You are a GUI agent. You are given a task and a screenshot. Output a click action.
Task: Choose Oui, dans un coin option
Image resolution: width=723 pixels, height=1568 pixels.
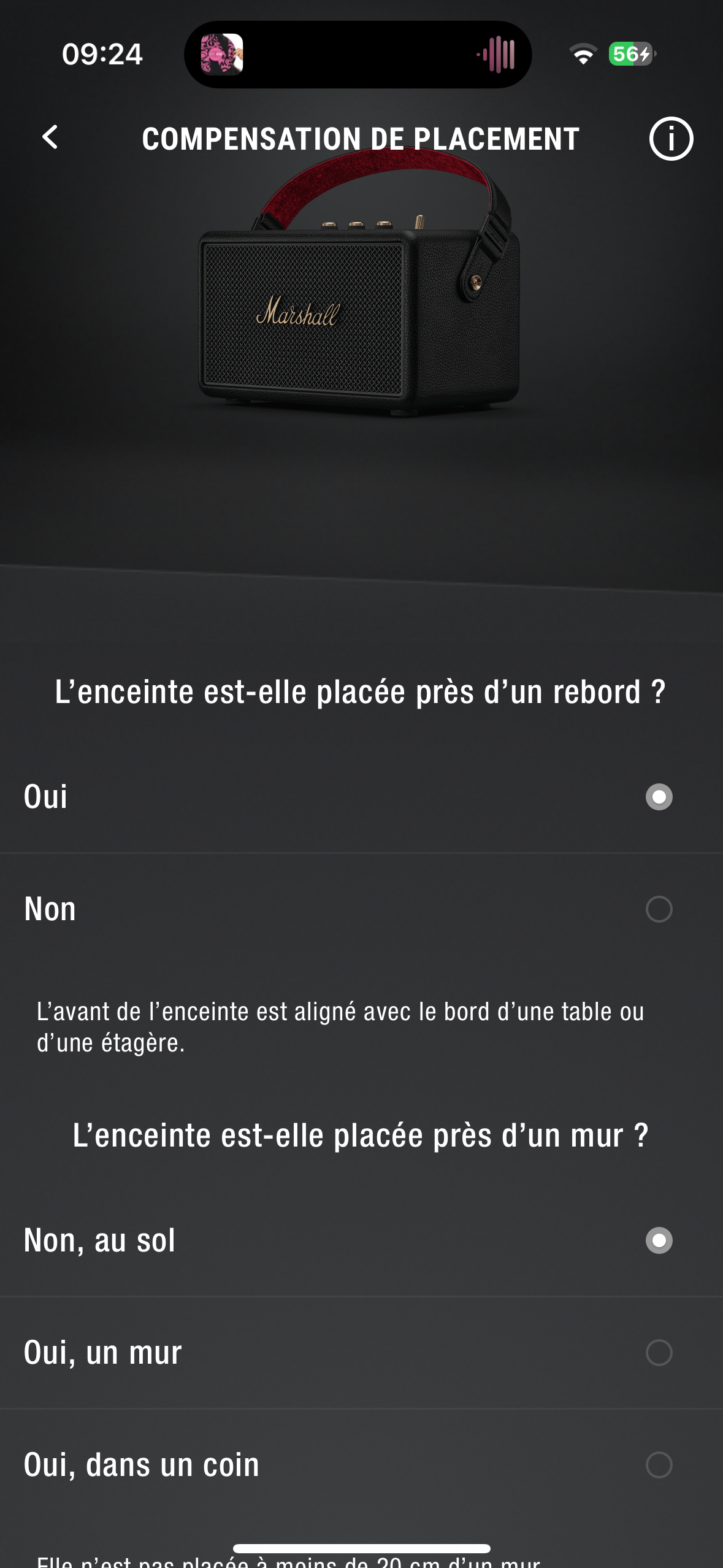(361, 1465)
